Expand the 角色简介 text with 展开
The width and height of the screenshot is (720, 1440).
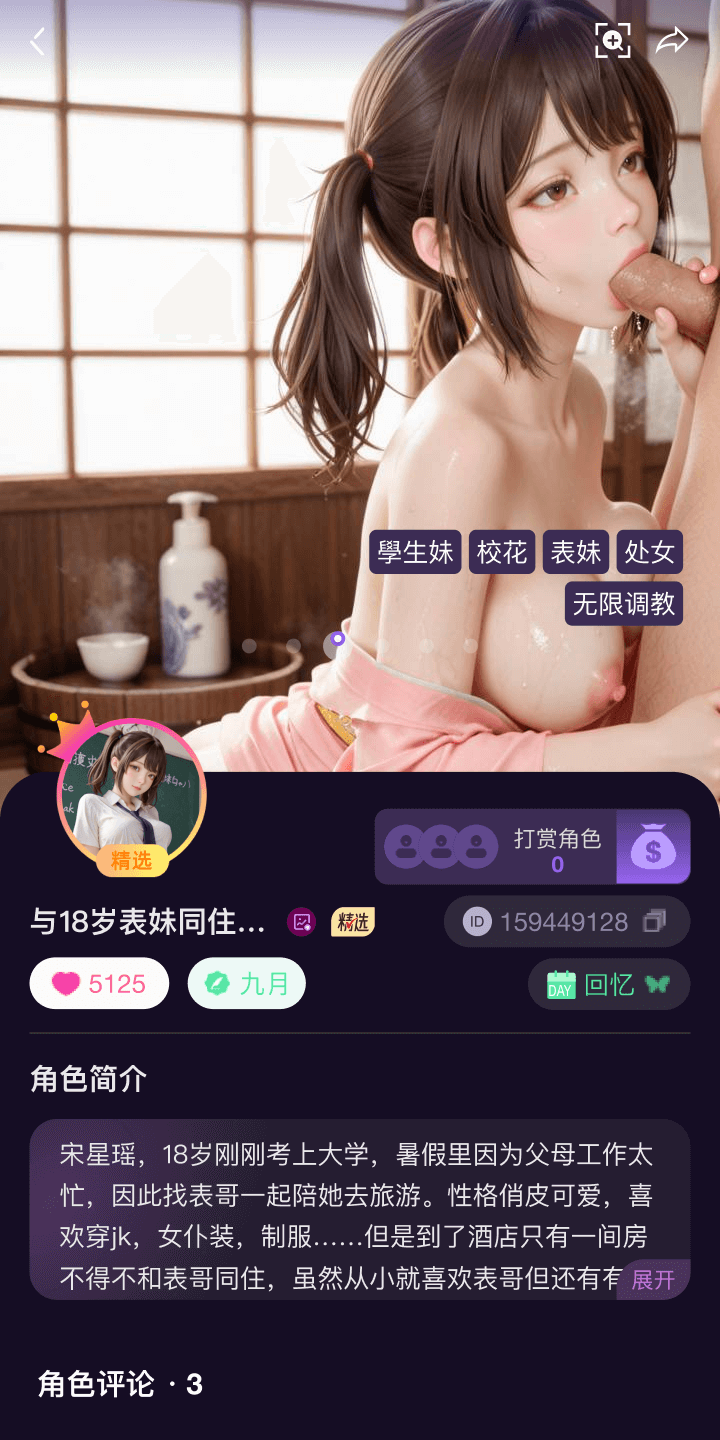(x=654, y=1280)
